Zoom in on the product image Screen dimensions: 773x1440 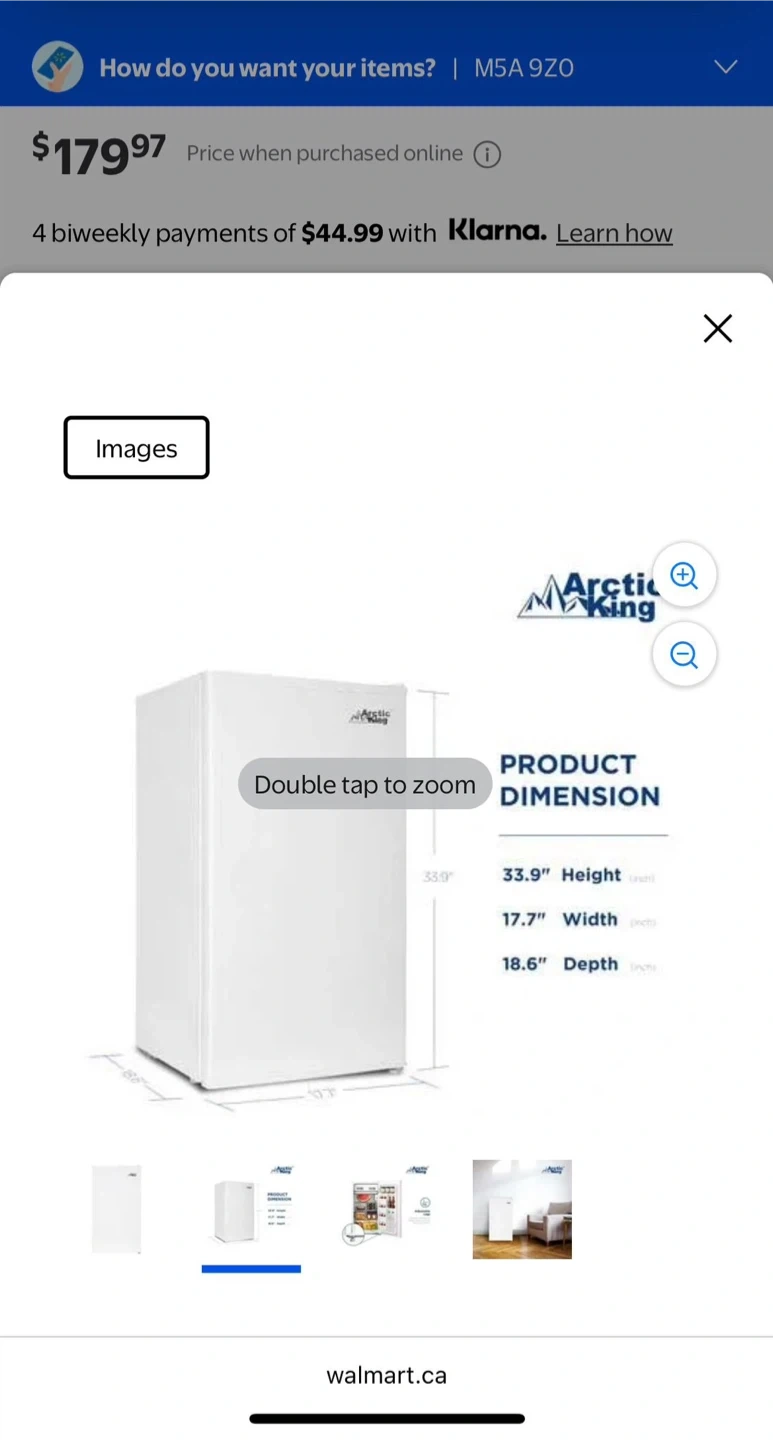(x=684, y=575)
